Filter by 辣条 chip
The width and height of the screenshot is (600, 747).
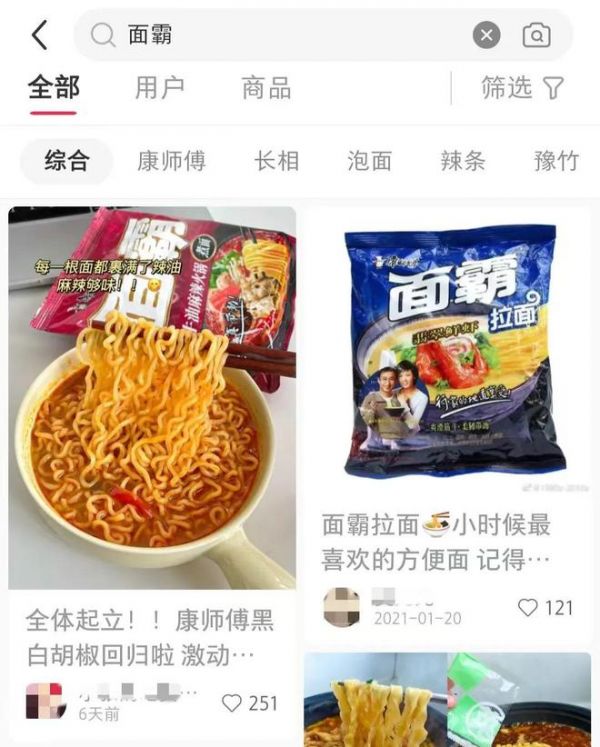coord(463,161)
